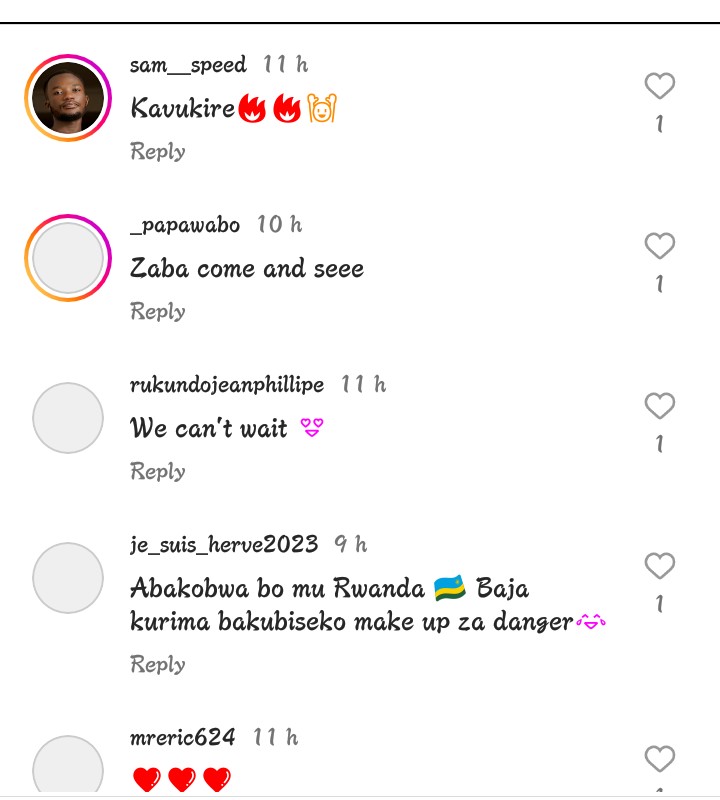Like je_suis_herve2023's comment
This screenshot has height=800, width=720.
(x=659, y=566)
